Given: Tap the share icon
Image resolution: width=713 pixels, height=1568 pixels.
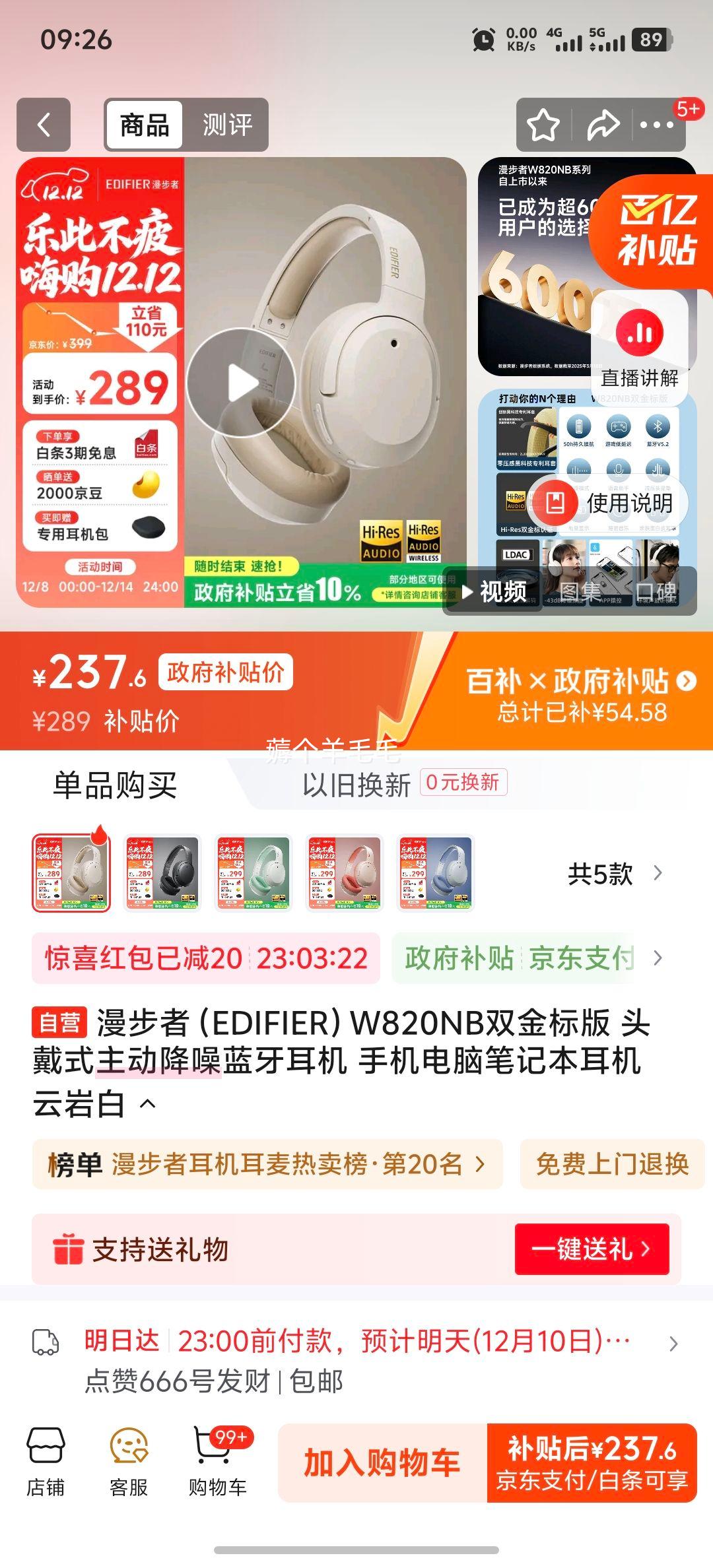Looking at the screenshot, I should [603, 123].
